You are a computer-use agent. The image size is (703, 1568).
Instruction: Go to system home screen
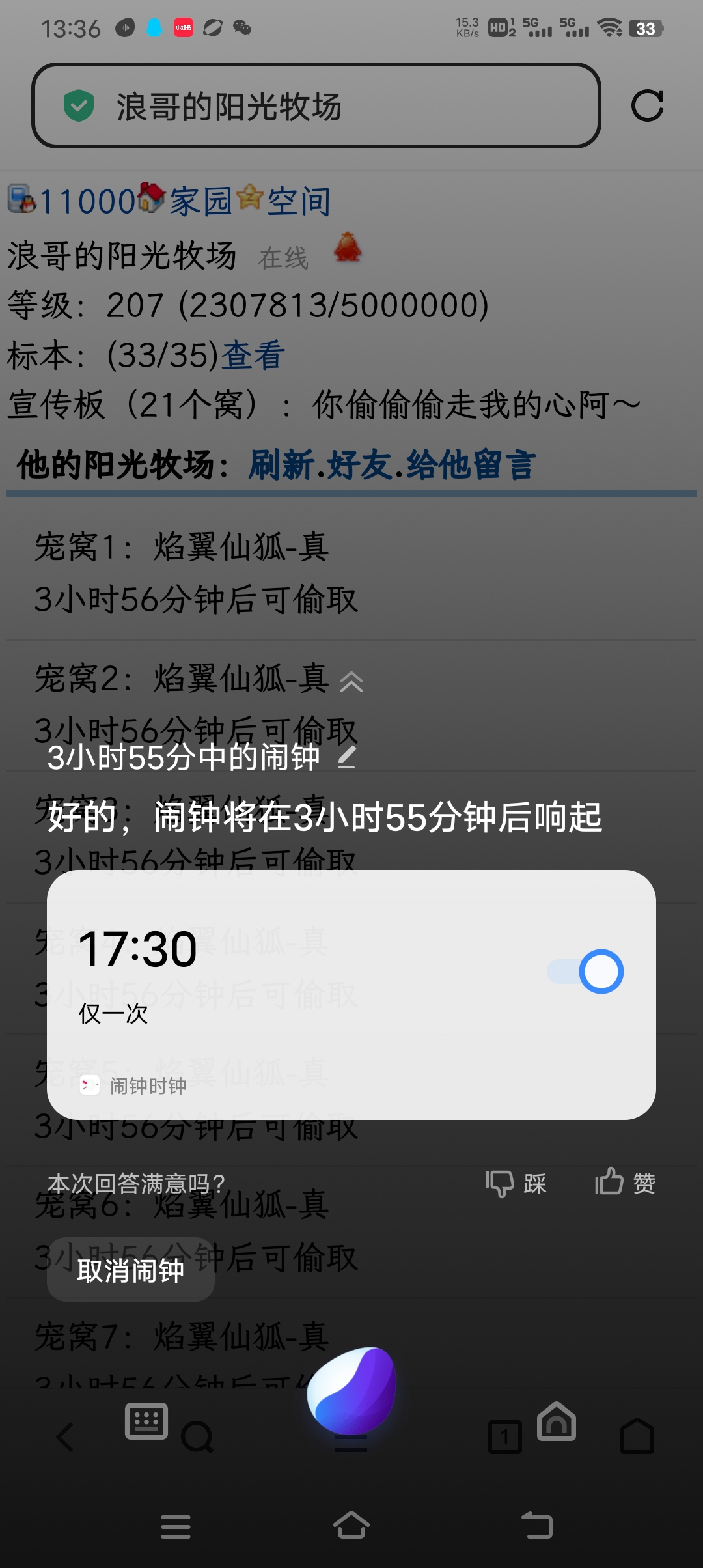click(351, 1525)
